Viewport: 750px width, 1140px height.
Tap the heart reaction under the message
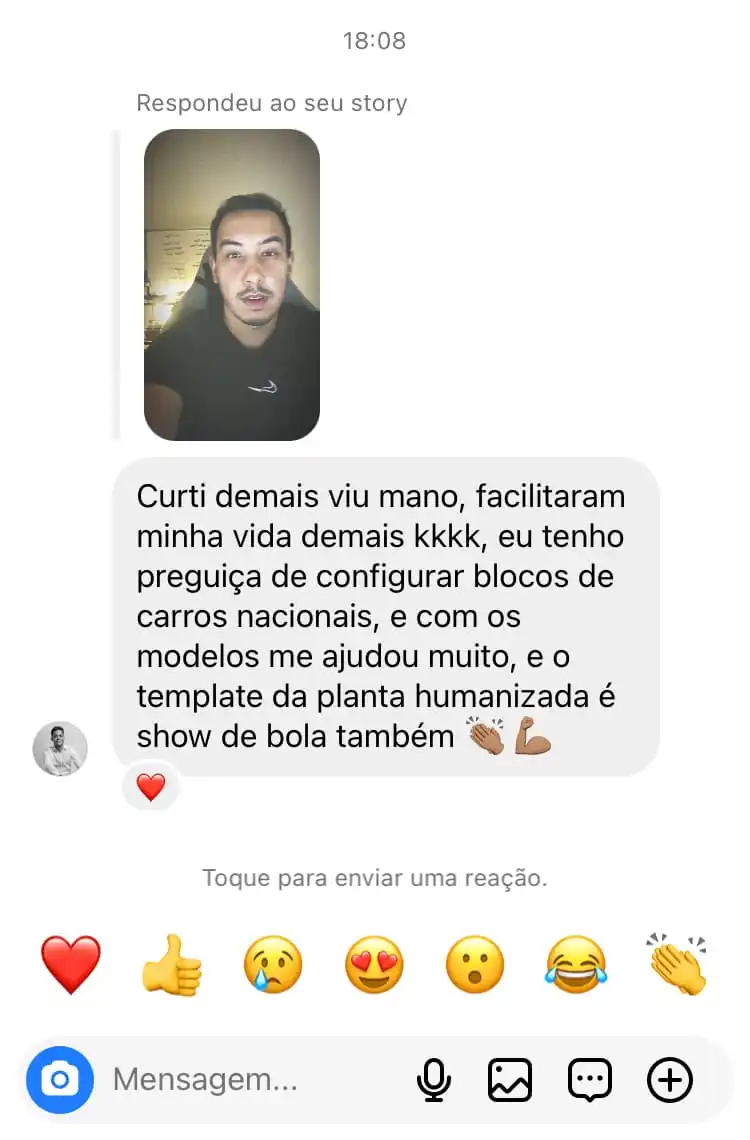click(150, 786)
